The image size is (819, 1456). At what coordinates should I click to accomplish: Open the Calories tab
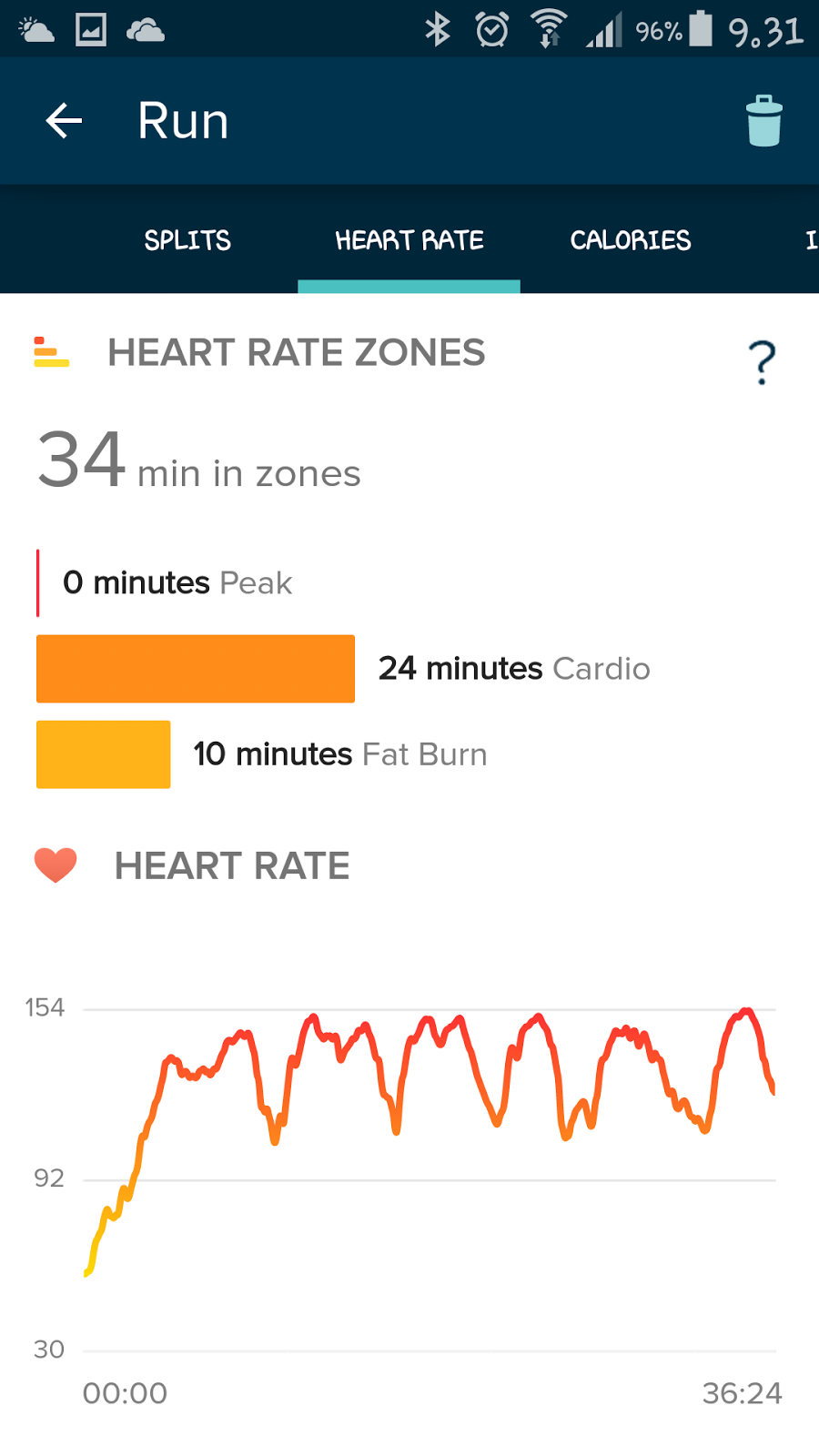tap(630, 240)
